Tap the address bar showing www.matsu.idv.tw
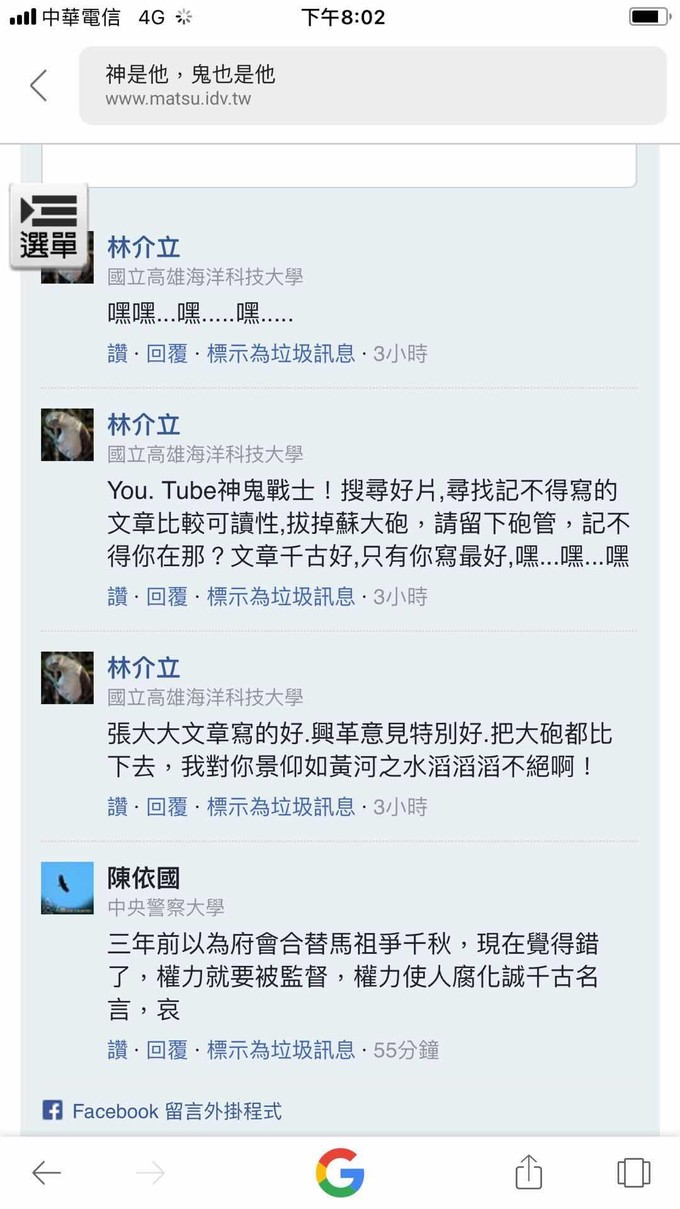 372,86
